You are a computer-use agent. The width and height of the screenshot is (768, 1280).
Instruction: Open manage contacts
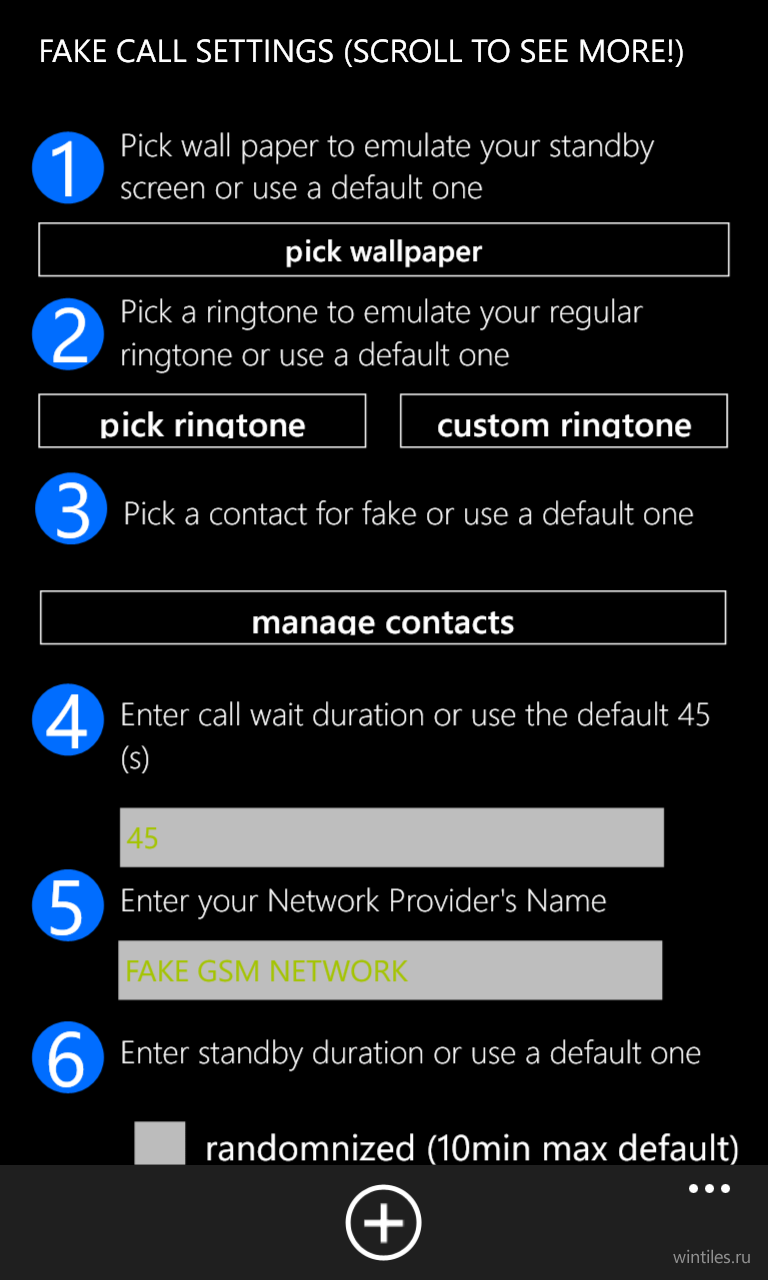point(383,618)
